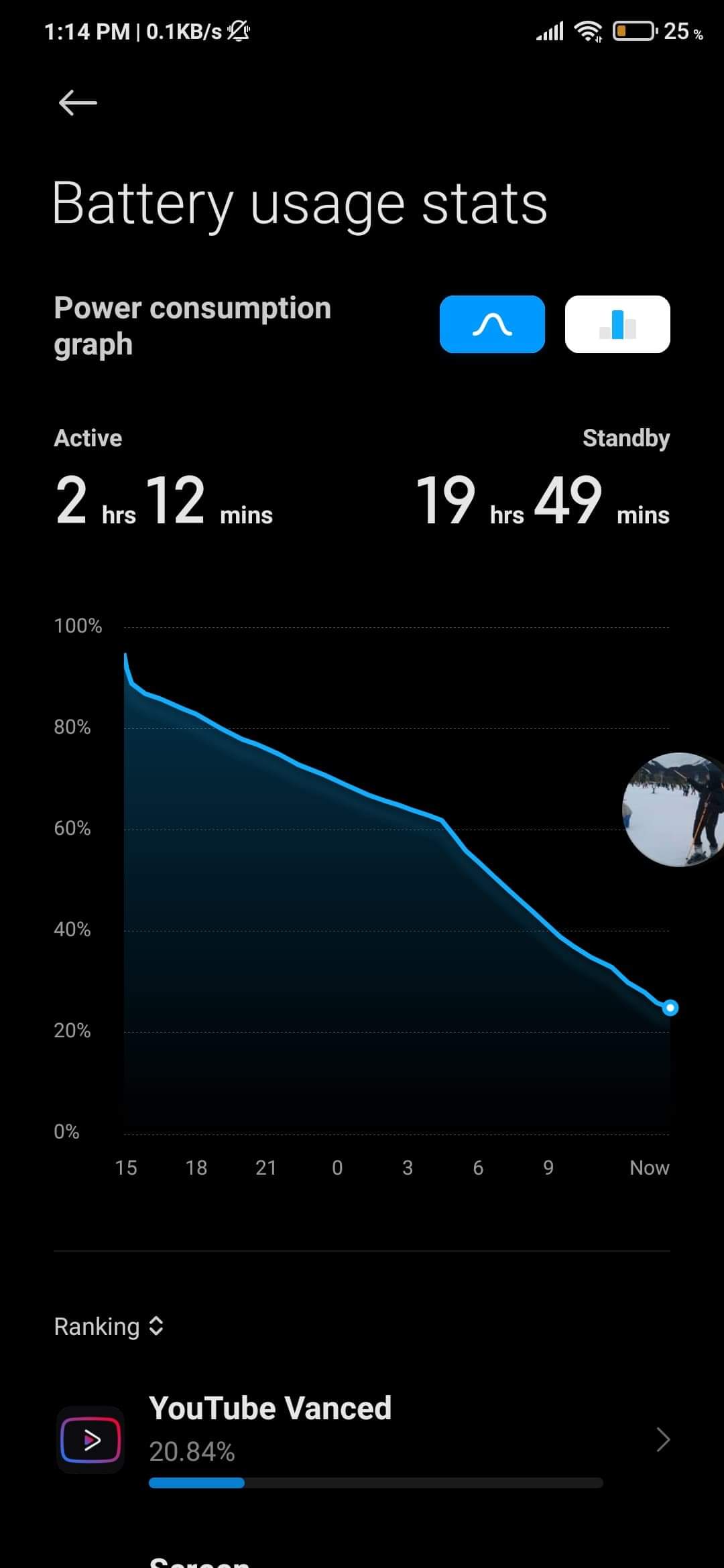Image resolution: width=724 pixels, height=1568 pixels.
Task: Switch to the bar chart graph view
Action: click(x=617, y=324)
